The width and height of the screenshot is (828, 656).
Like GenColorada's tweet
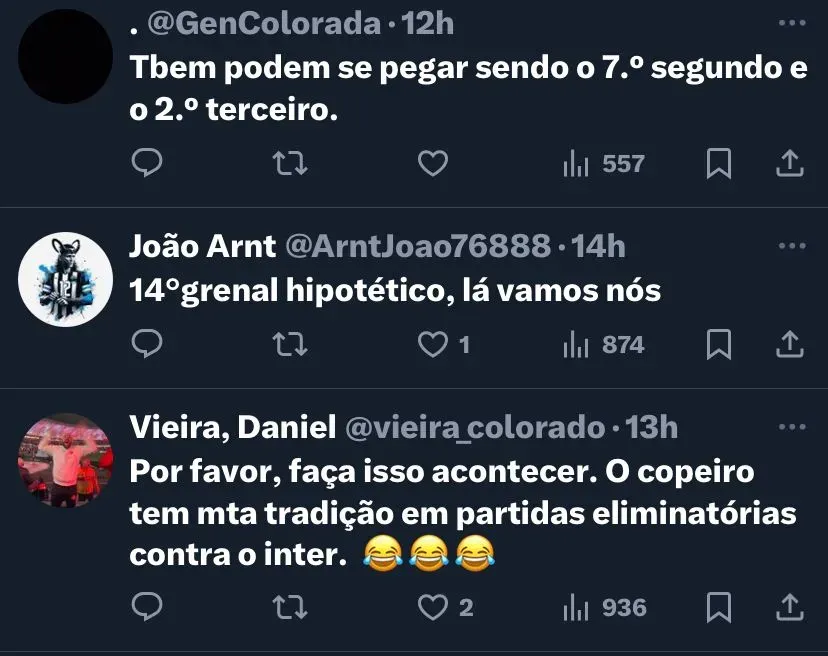(432, 163)
